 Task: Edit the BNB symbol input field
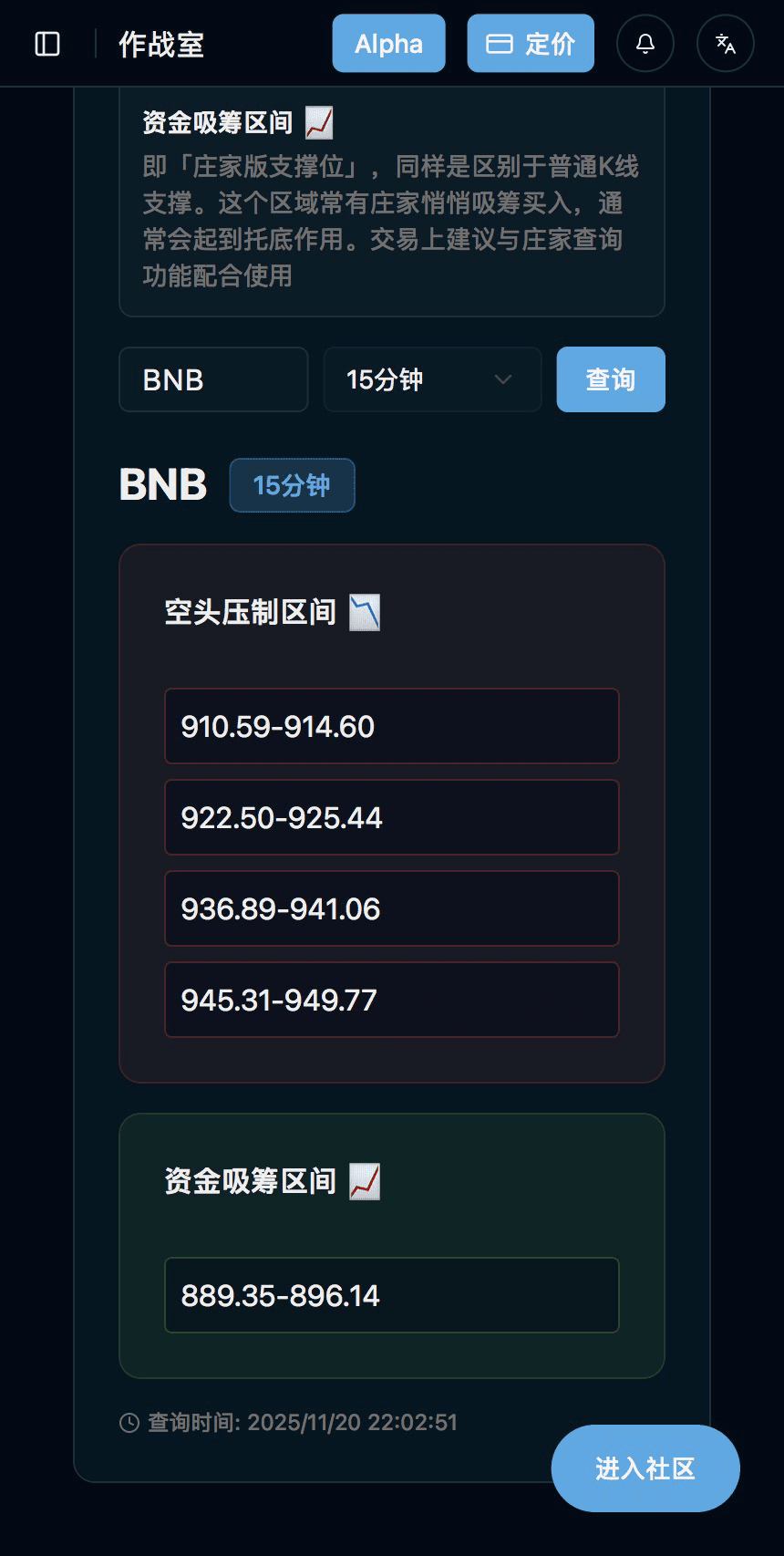(213, 379)
